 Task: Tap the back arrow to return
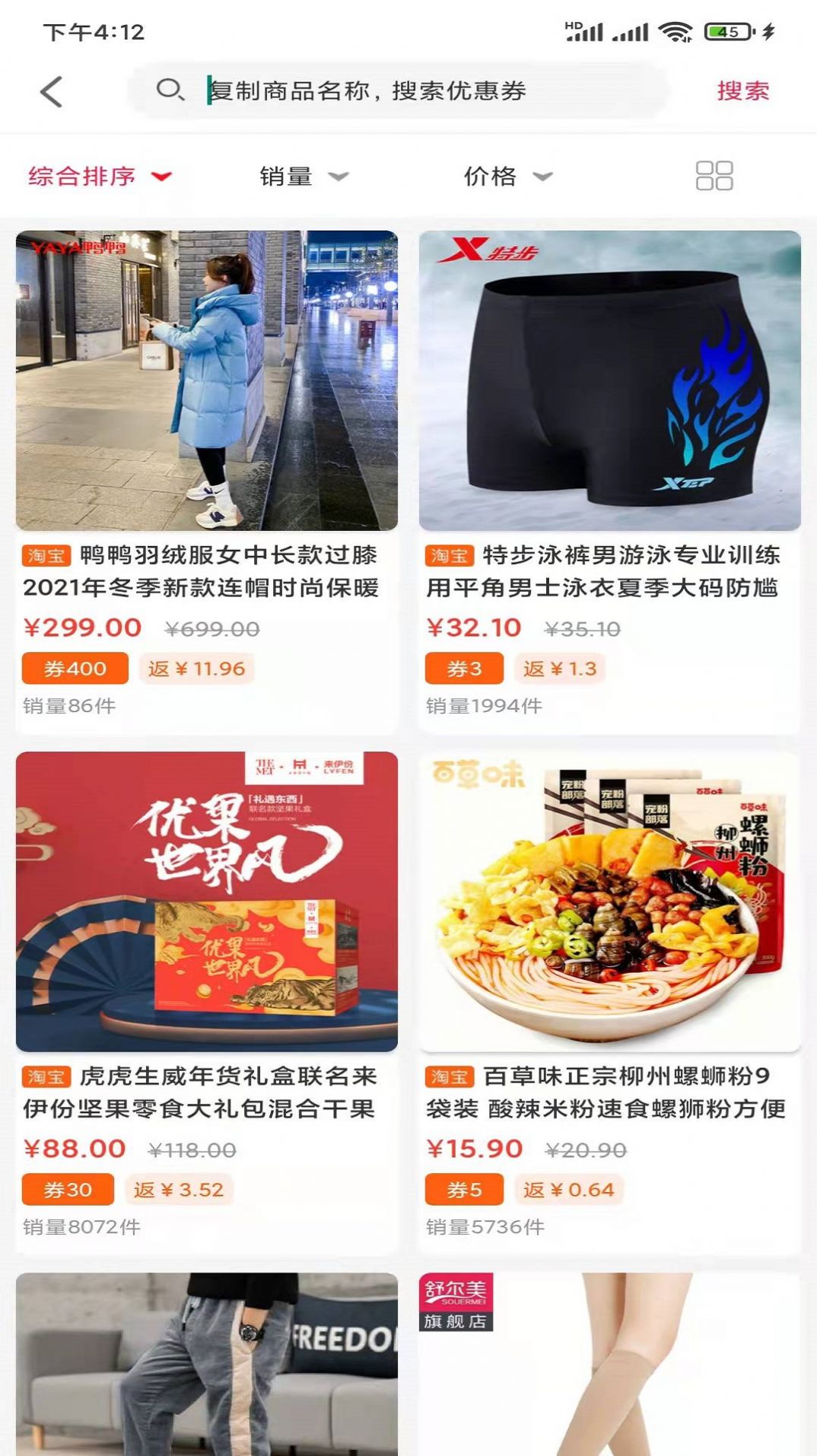50,91
